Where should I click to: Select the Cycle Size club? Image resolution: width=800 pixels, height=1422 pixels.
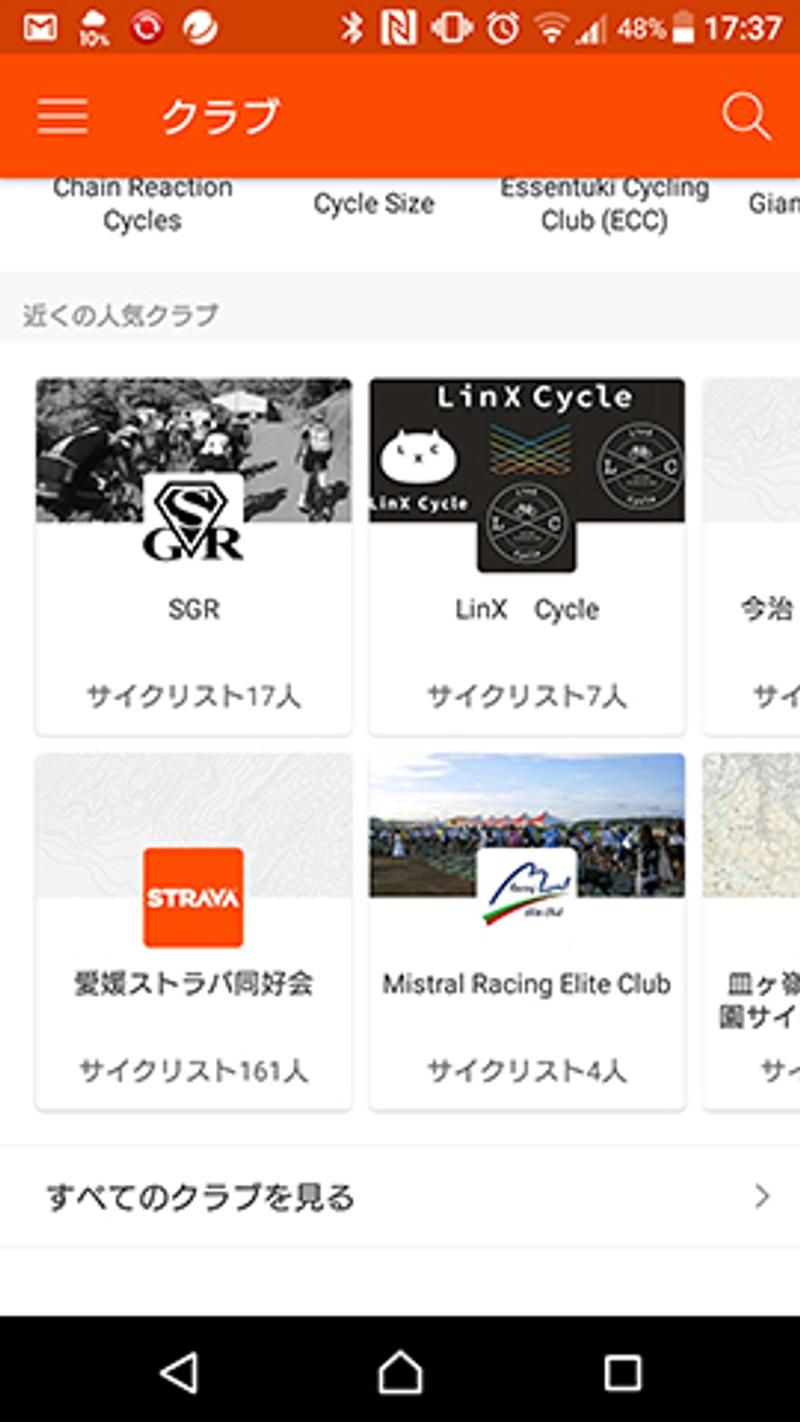[374, 204]
